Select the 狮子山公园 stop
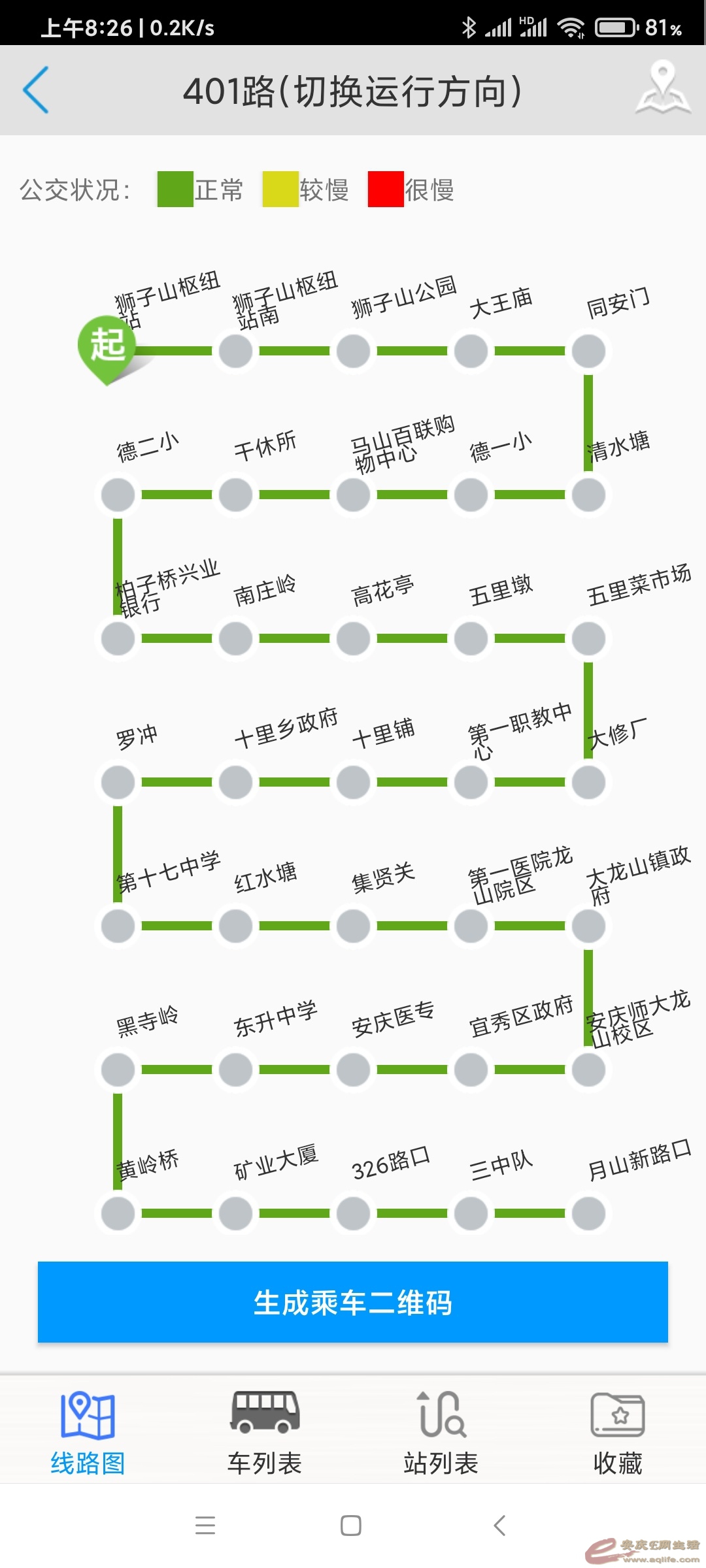Viewport: 706px width, 1568px height. click(x=353, y=351)
